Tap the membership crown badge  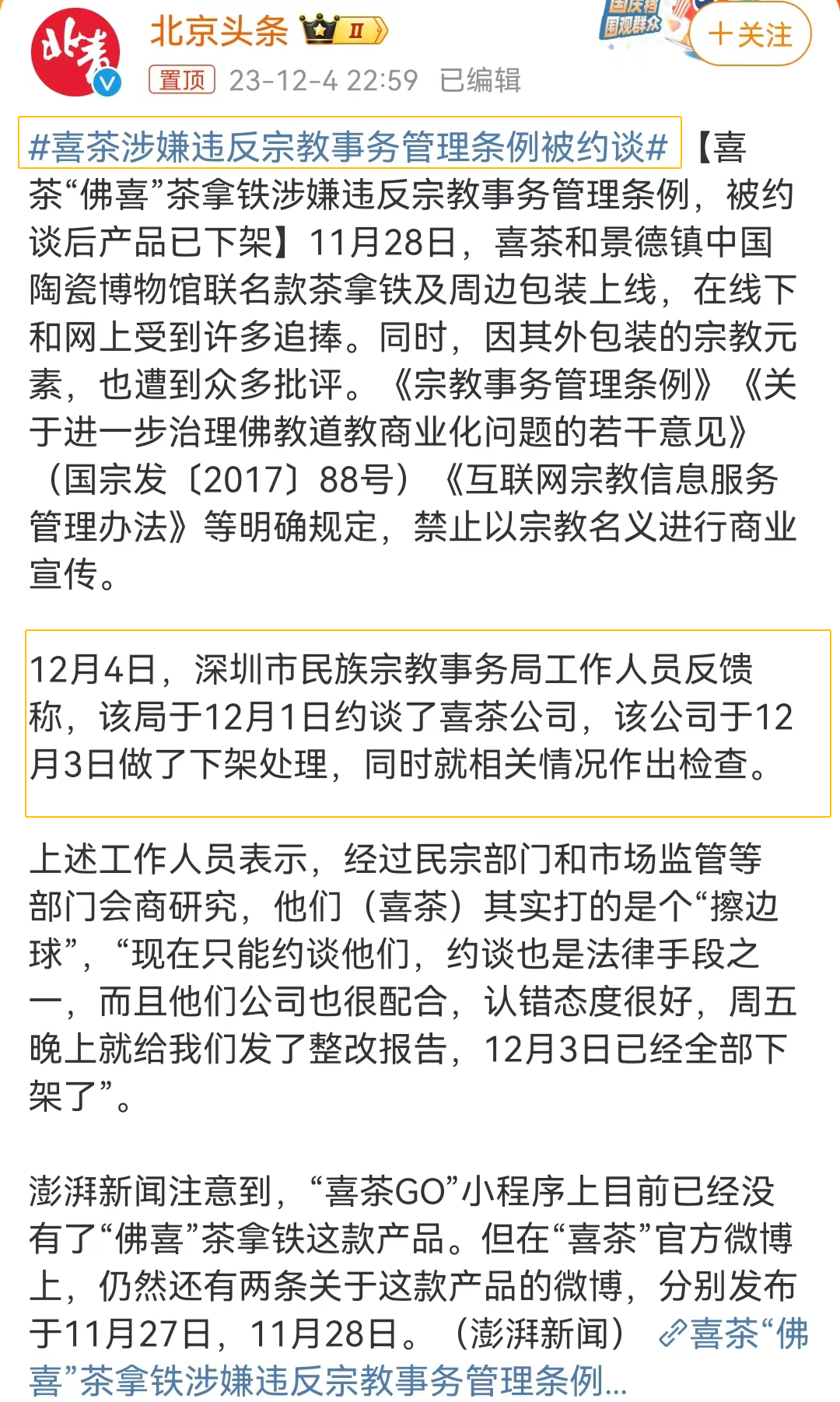pyautogui.click(x=343, y=31)
